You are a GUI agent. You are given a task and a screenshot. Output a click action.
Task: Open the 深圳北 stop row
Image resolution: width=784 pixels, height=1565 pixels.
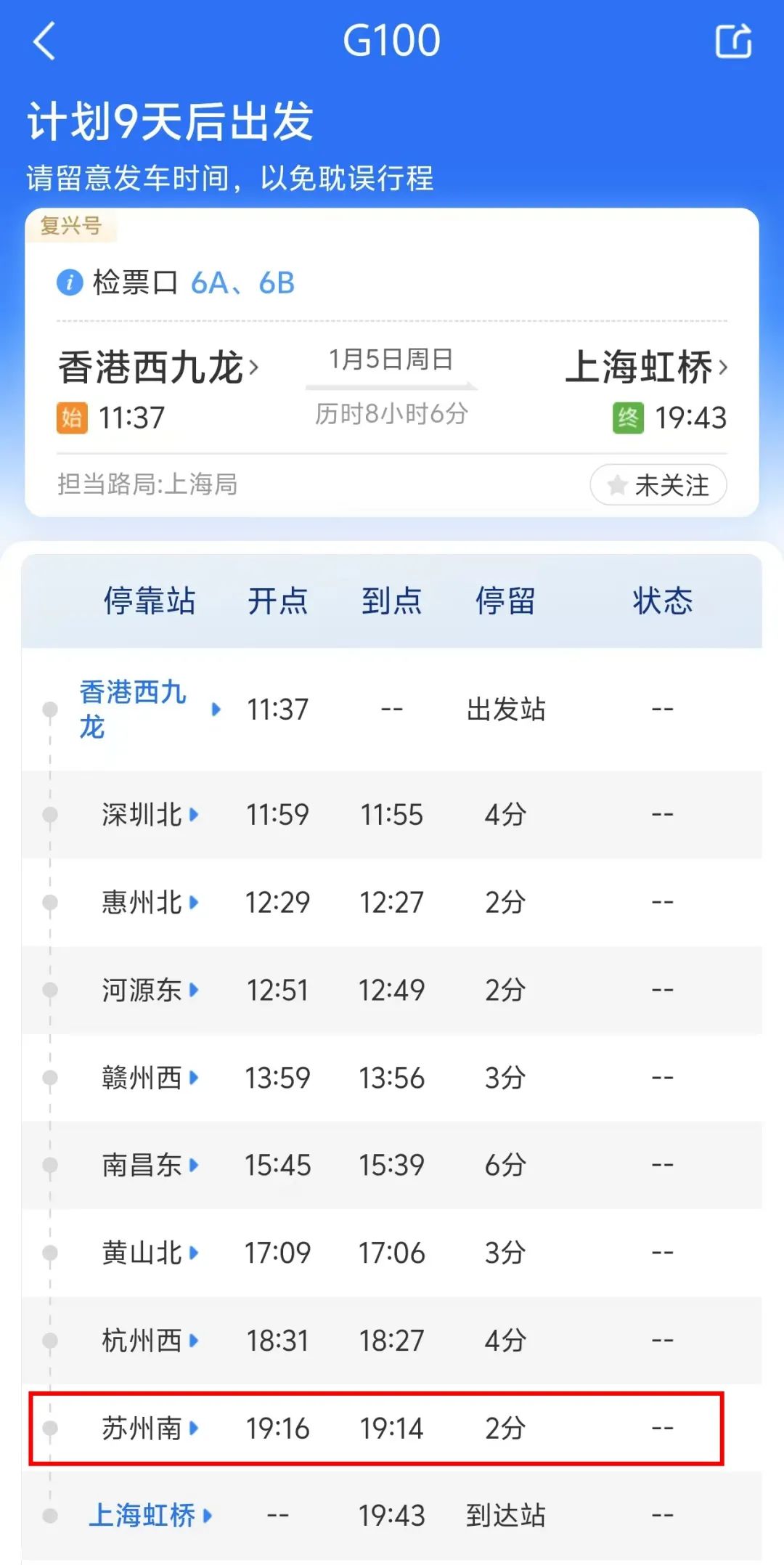150,815
